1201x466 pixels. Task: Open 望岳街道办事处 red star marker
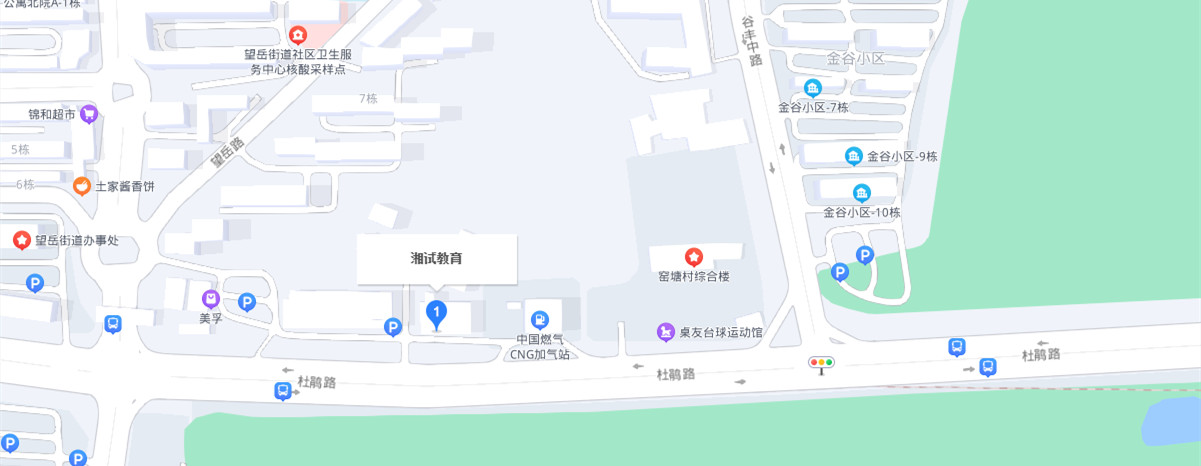tap(21, 240)
